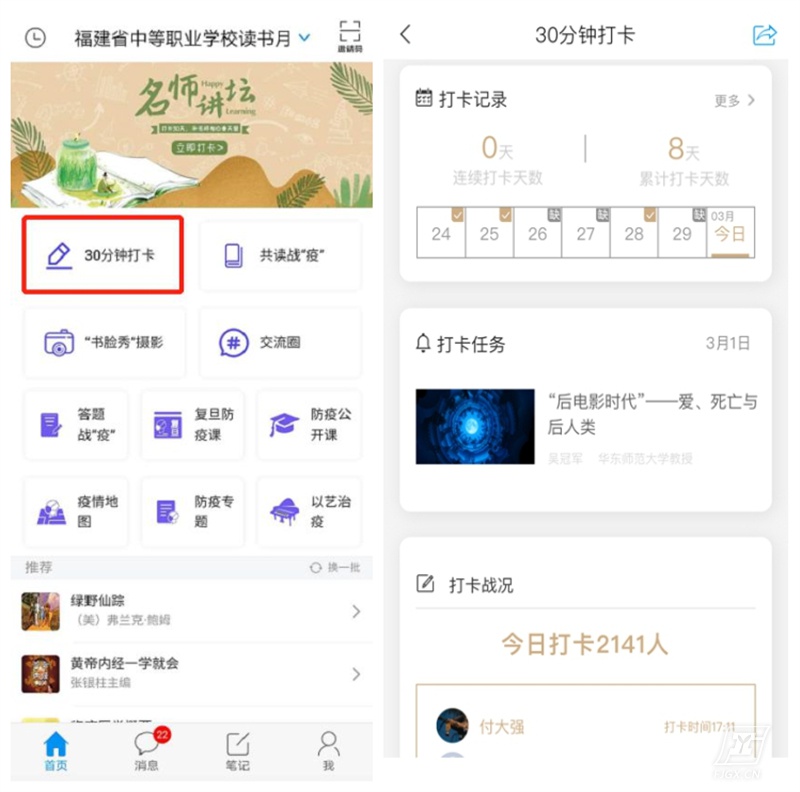View 更多 check-in records
Viewport: 800px width, 792px height.
click(x=734, y=101)
